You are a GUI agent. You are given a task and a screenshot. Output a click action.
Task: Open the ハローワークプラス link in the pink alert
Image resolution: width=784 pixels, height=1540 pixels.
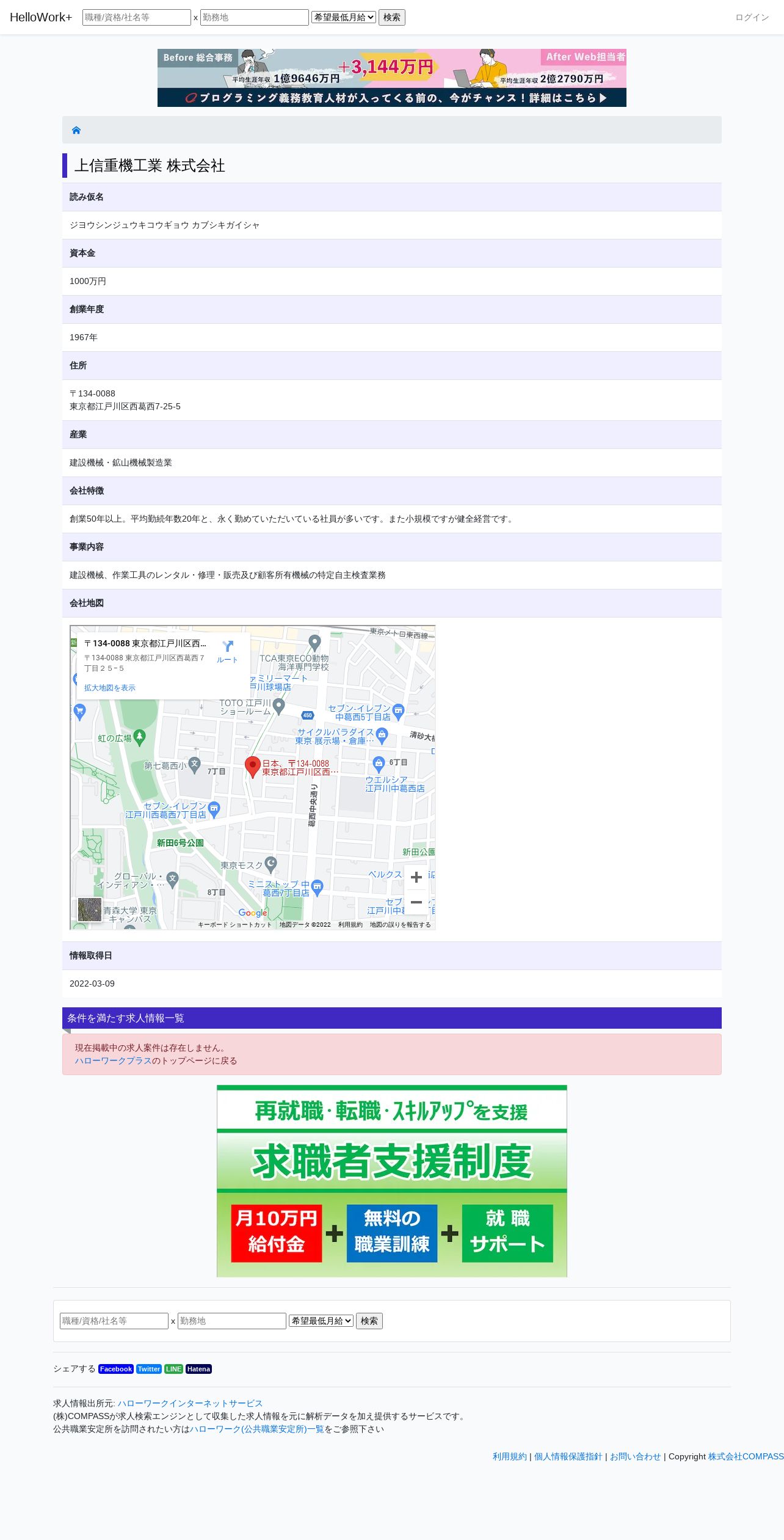pyautogui.click(x=113, y=1060)
